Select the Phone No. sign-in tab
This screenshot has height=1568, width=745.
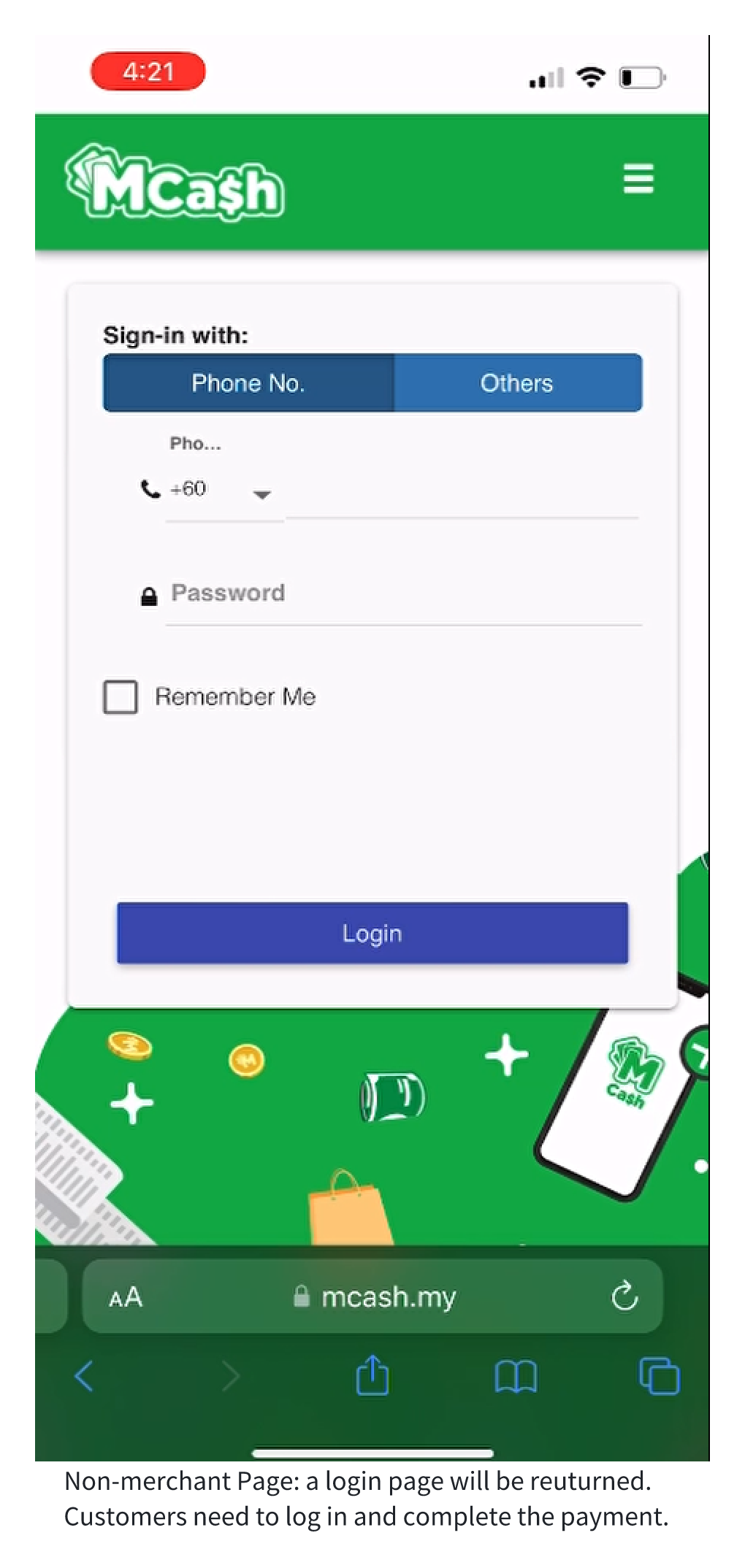click(248, 383)
